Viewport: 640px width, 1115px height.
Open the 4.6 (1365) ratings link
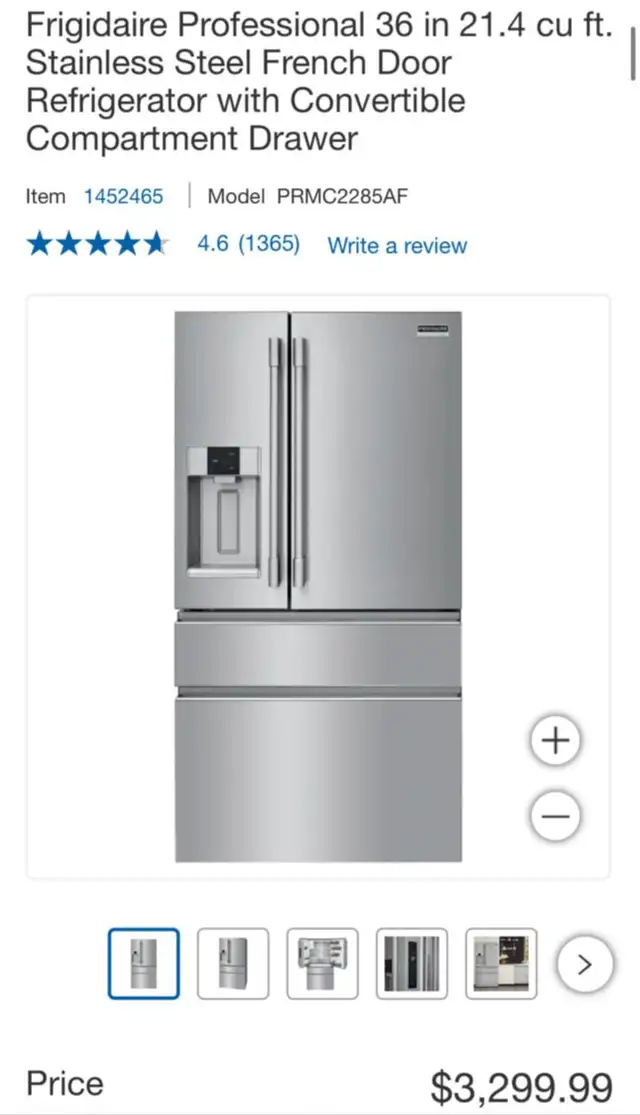click(x=248, y=244)
